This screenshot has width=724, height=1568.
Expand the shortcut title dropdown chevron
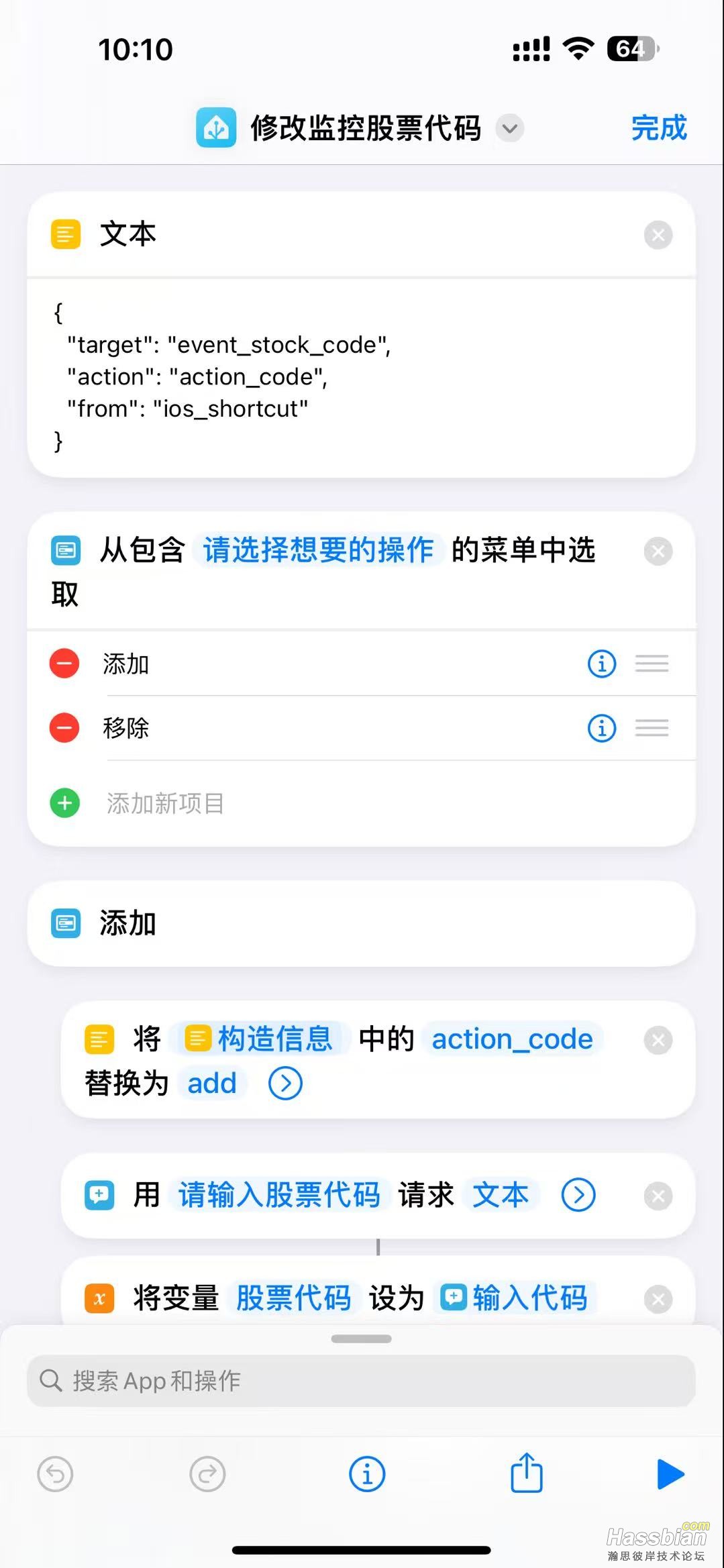pyautogui.click(x=510, y=128)
